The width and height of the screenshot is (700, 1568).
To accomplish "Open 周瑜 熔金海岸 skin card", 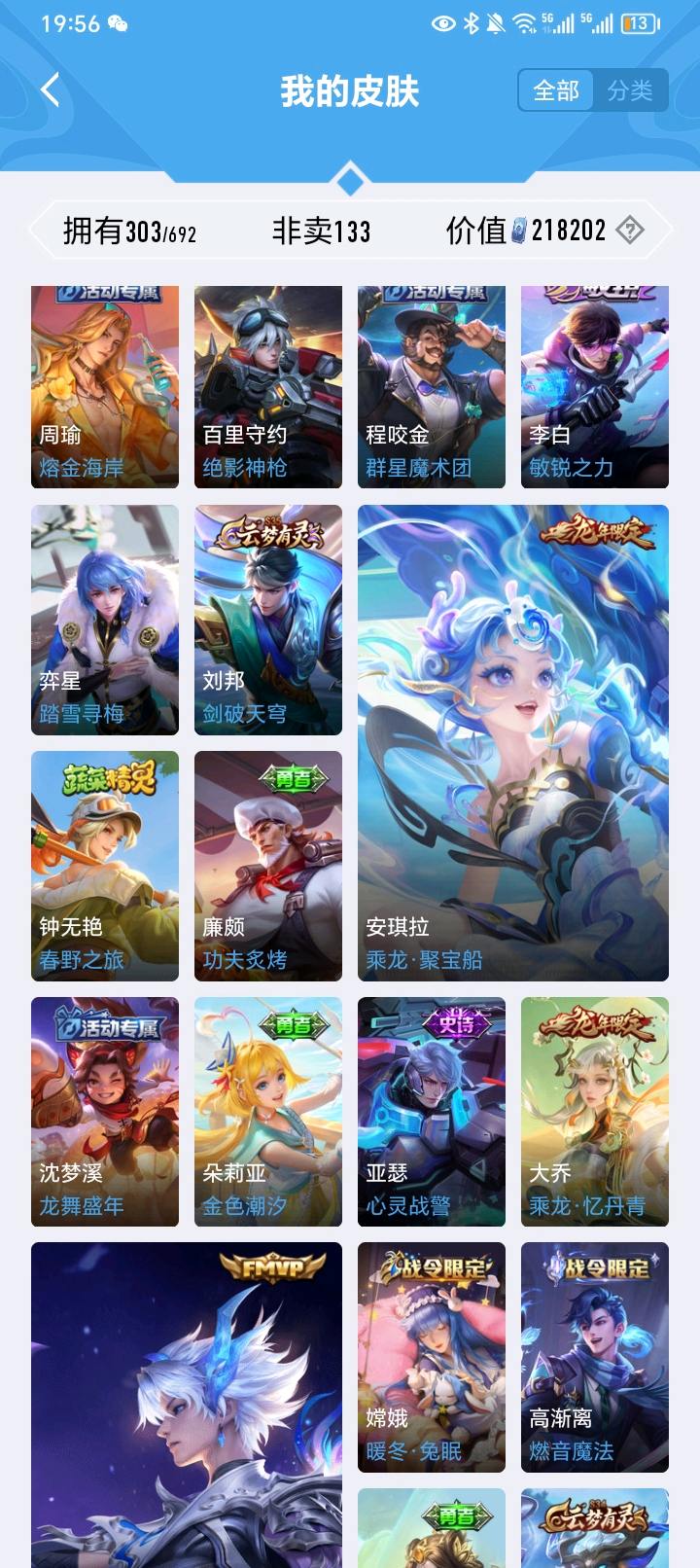I will [105, 387].
